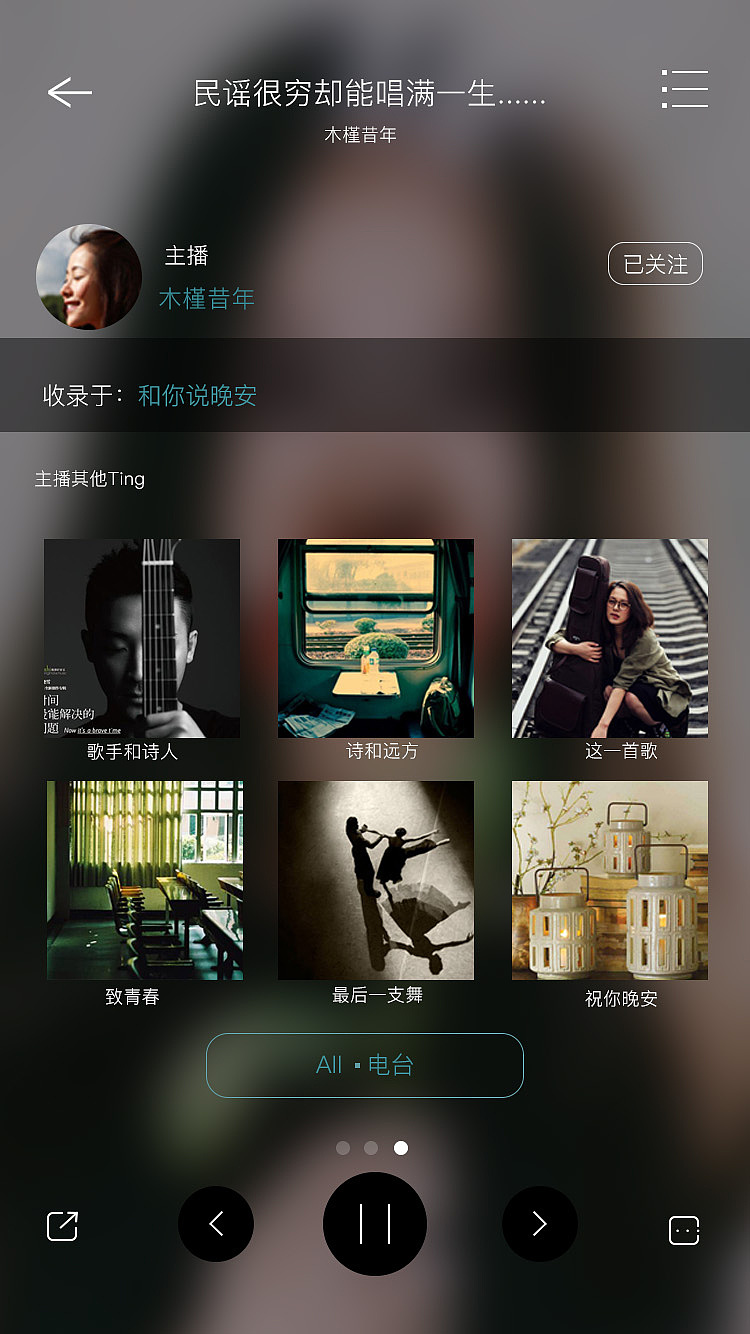Image resolution: width=750 pixels, height=1334 pixels.
Task: Skip to the next track
Action: point(540,1224)
